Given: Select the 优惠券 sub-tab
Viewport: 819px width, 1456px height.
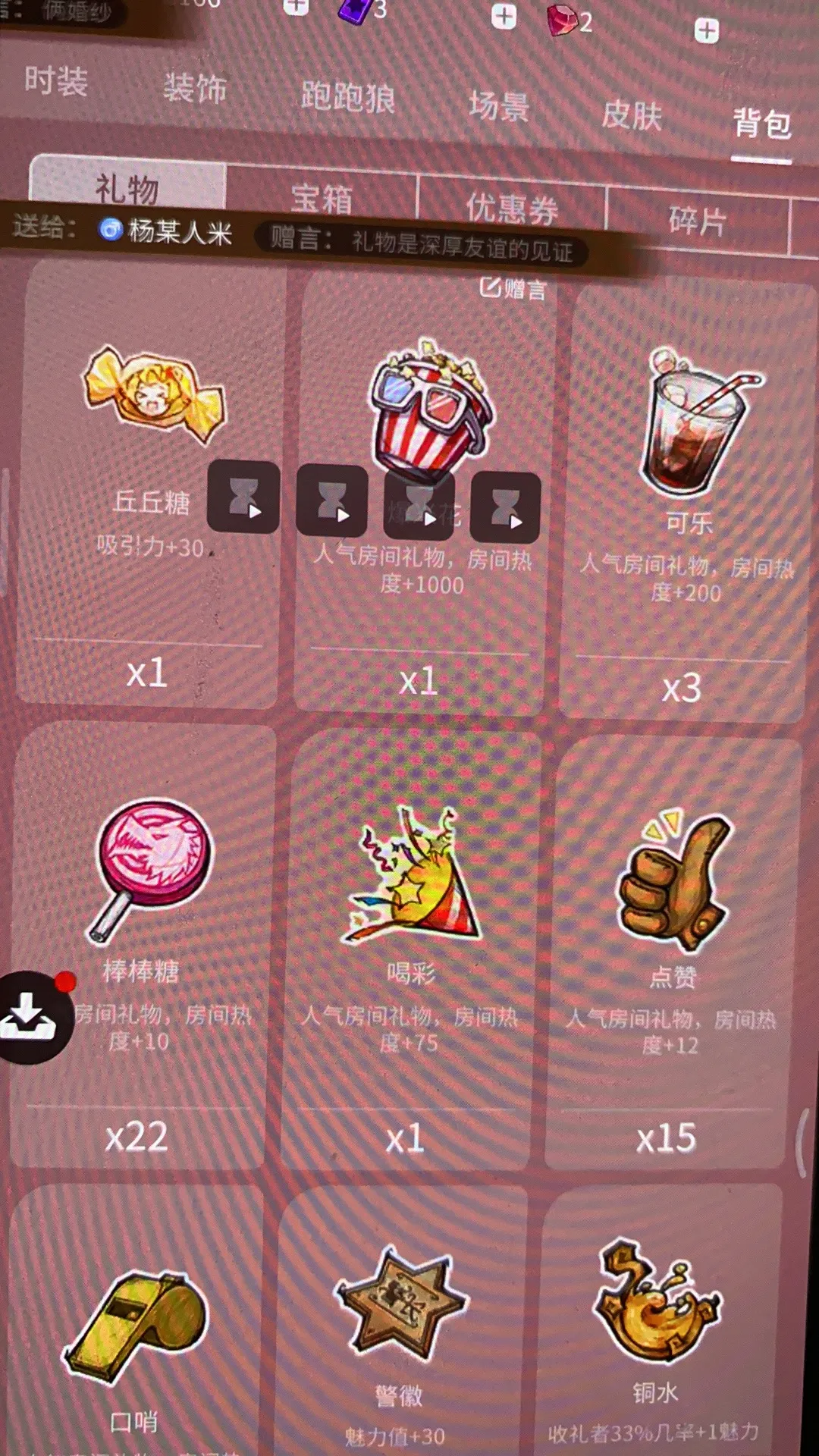Looking at the screenshot, I should point(512,208).
